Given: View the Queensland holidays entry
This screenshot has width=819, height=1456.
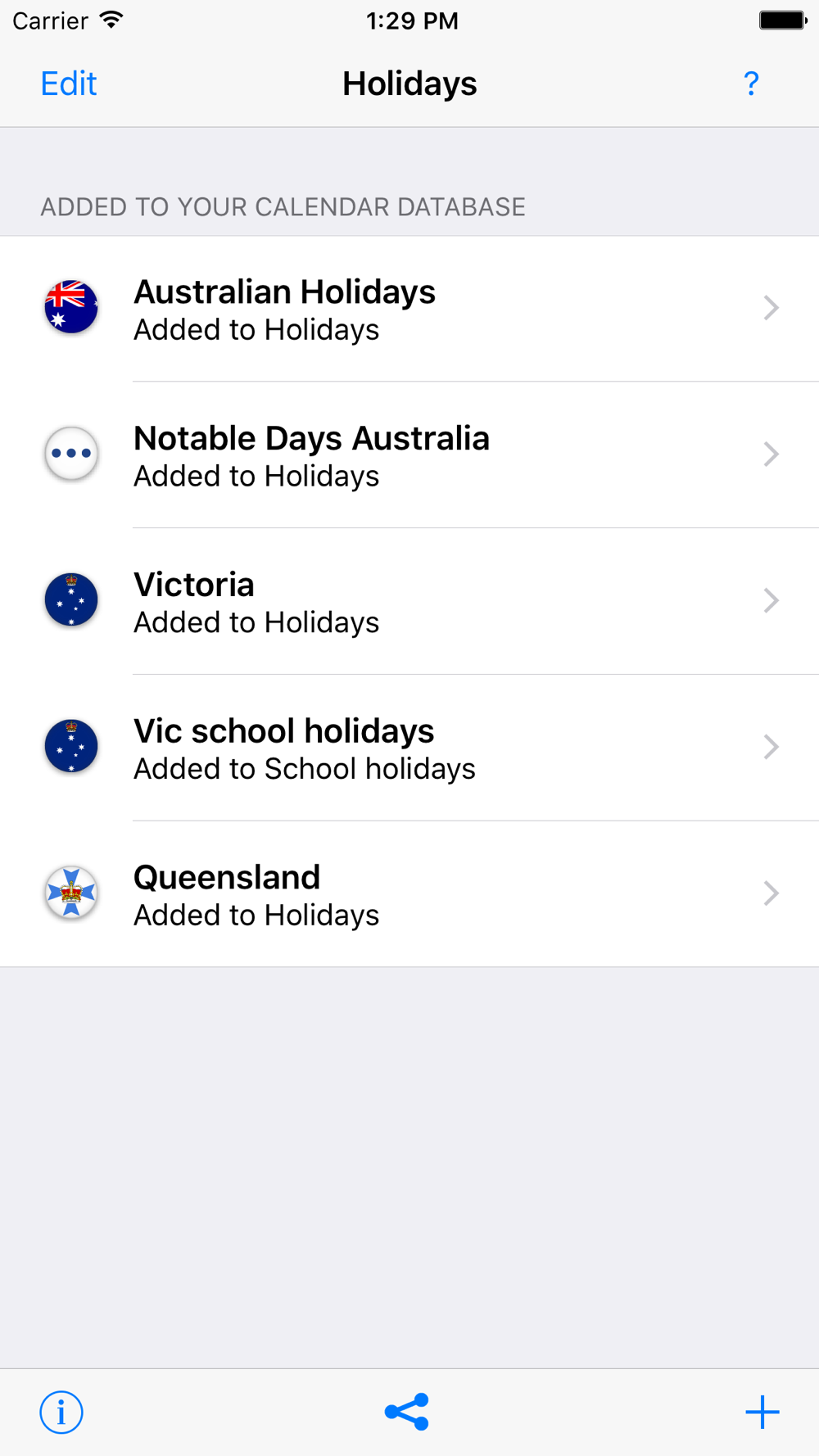Looking at the screenshot, I should click(x=409, y=893).
